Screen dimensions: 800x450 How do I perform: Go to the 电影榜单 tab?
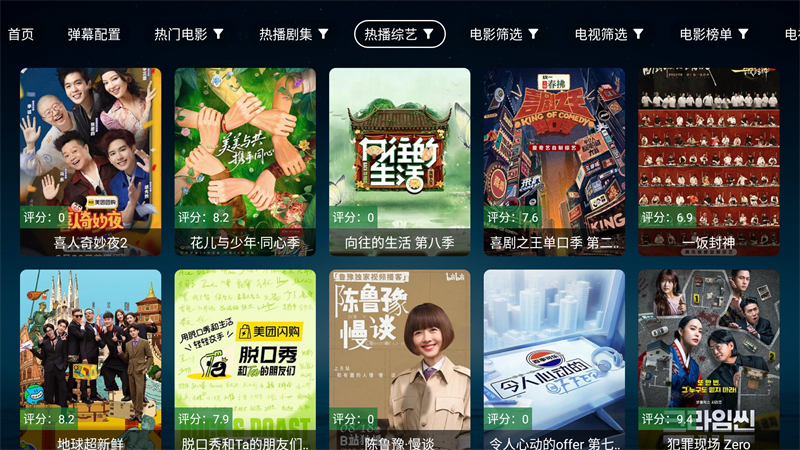point(714,34)
